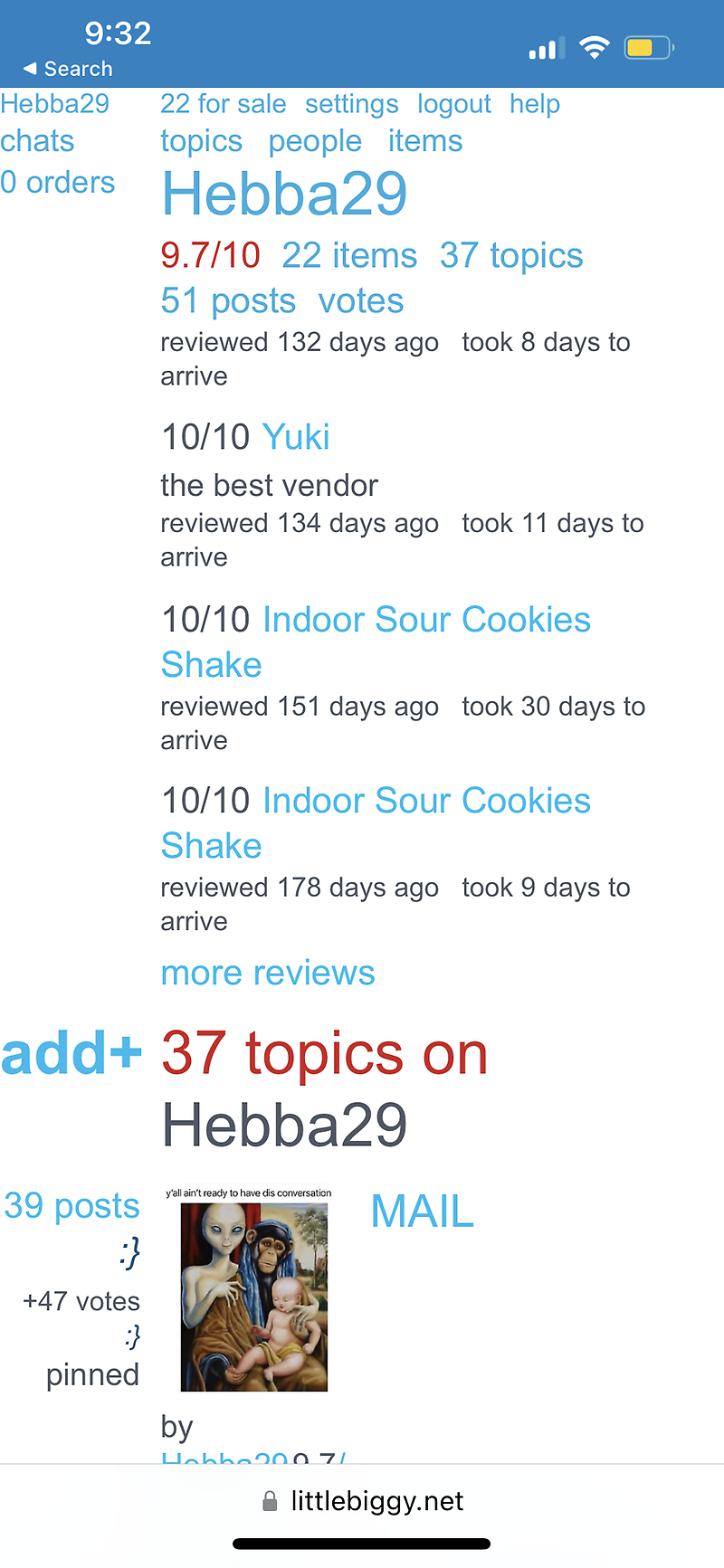Viewport: 724px width, 1568px height.
Task: Go to settings
Action: (x=351, y=104)
